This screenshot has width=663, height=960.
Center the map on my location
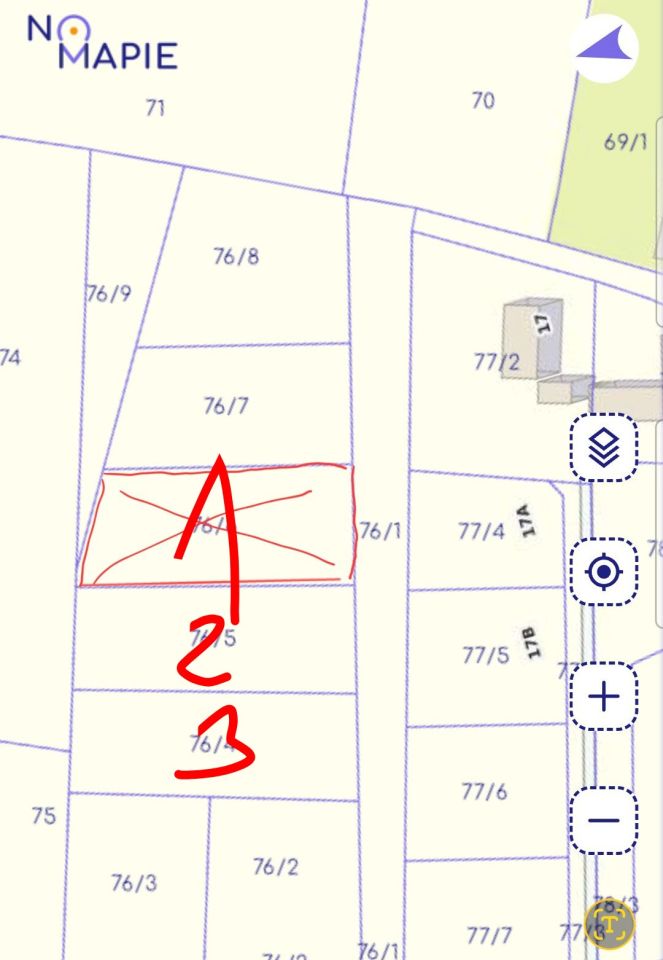coord(604,573)
